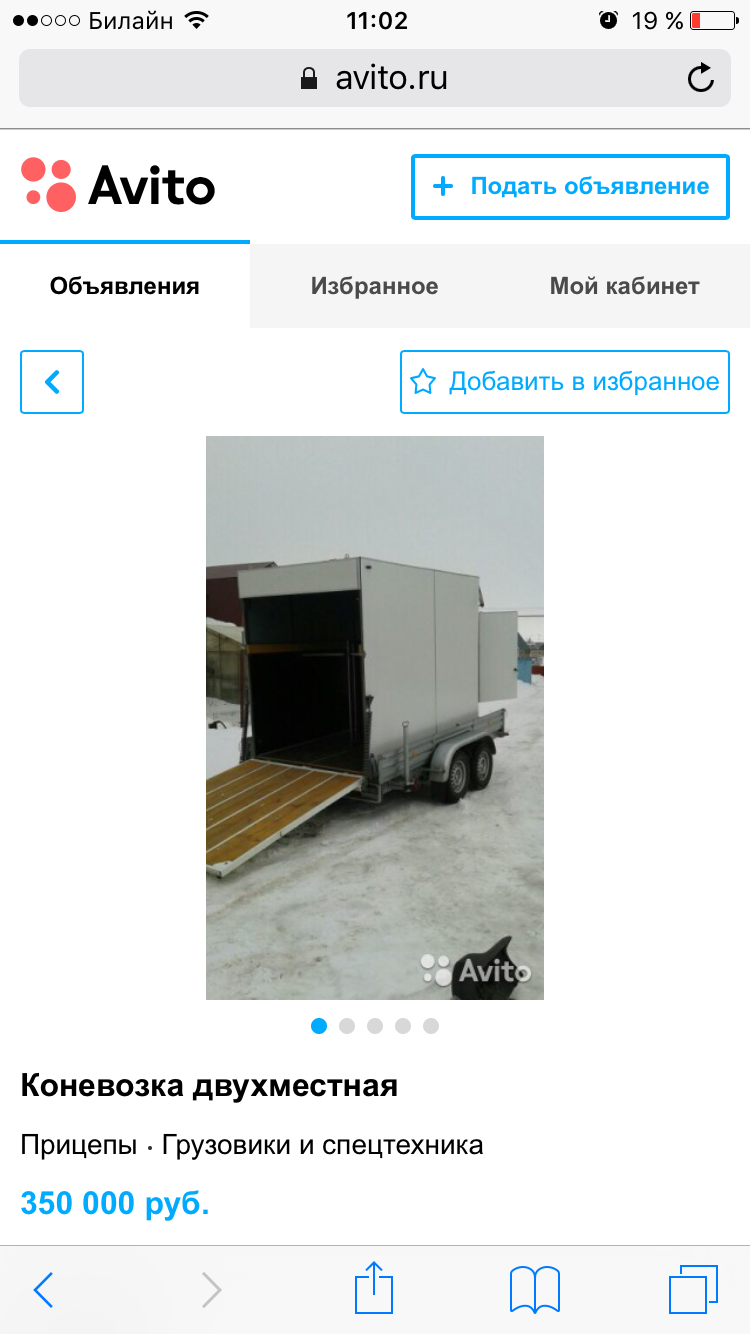The width and height of the screenshot is (750, 1334).
Task: Switch to the Избранное tab
Action: [374, 286]
